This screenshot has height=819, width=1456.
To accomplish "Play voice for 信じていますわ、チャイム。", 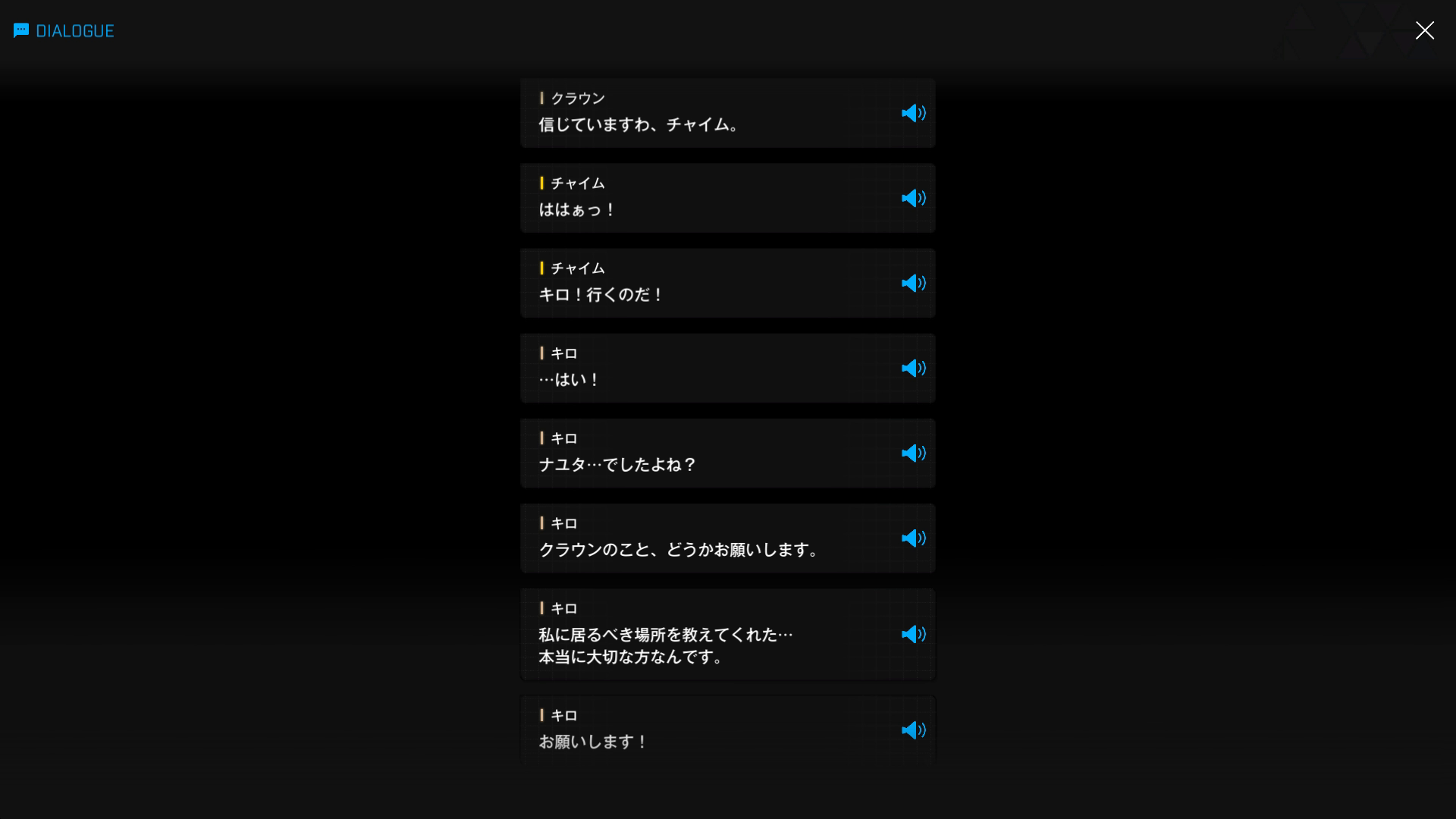I will click(913, 113).
